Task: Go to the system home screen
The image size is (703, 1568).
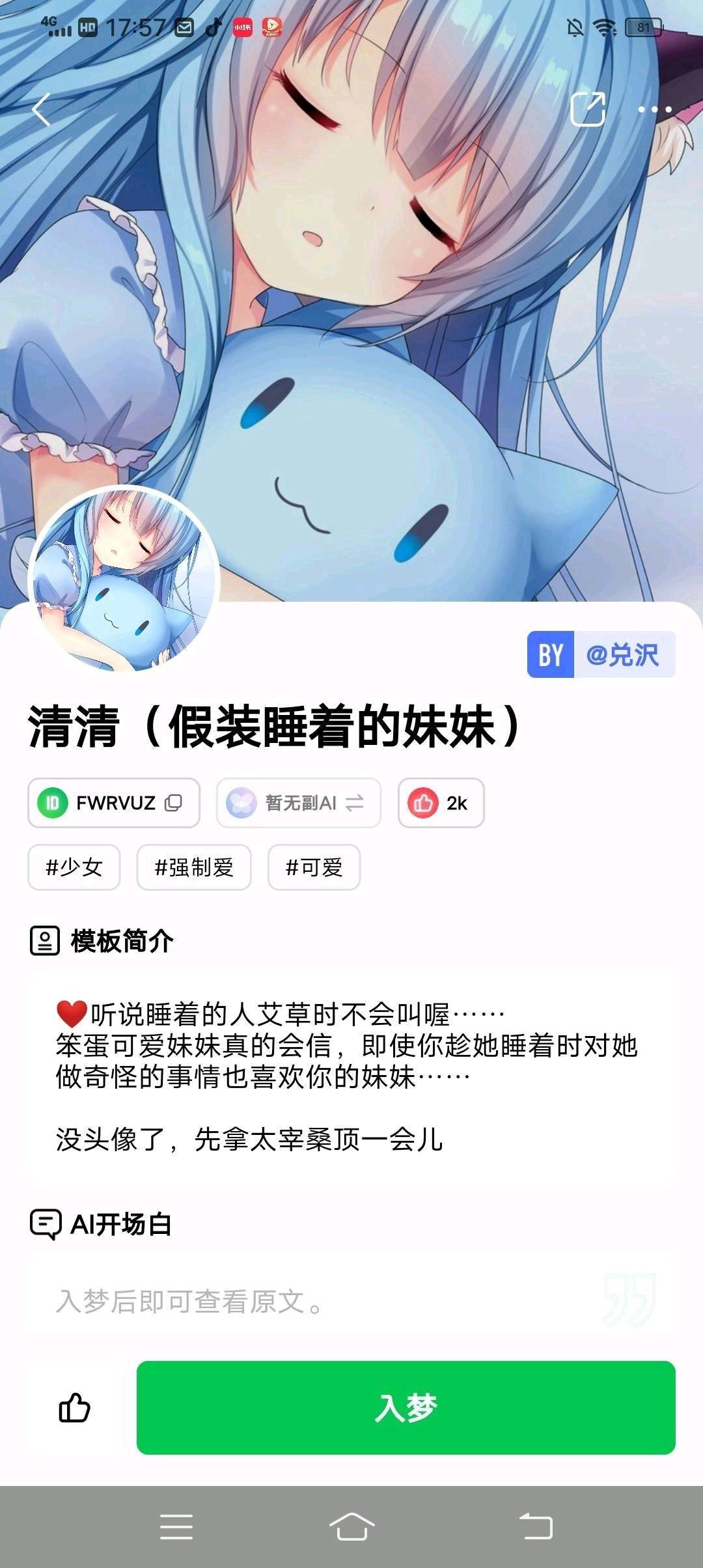Action: click(x=351, y=1526)
